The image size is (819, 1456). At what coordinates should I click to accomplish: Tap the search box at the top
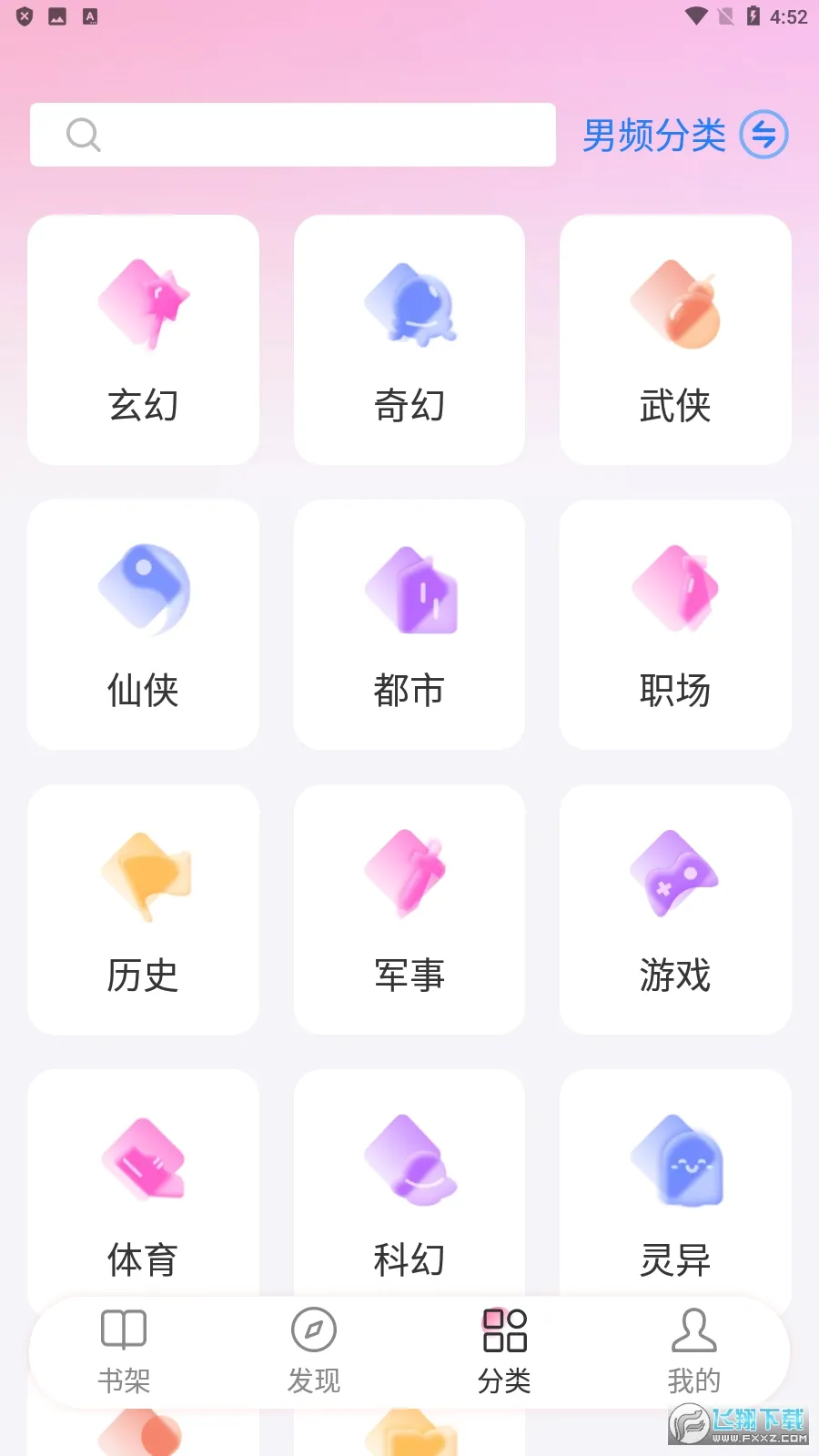point(293,135)
